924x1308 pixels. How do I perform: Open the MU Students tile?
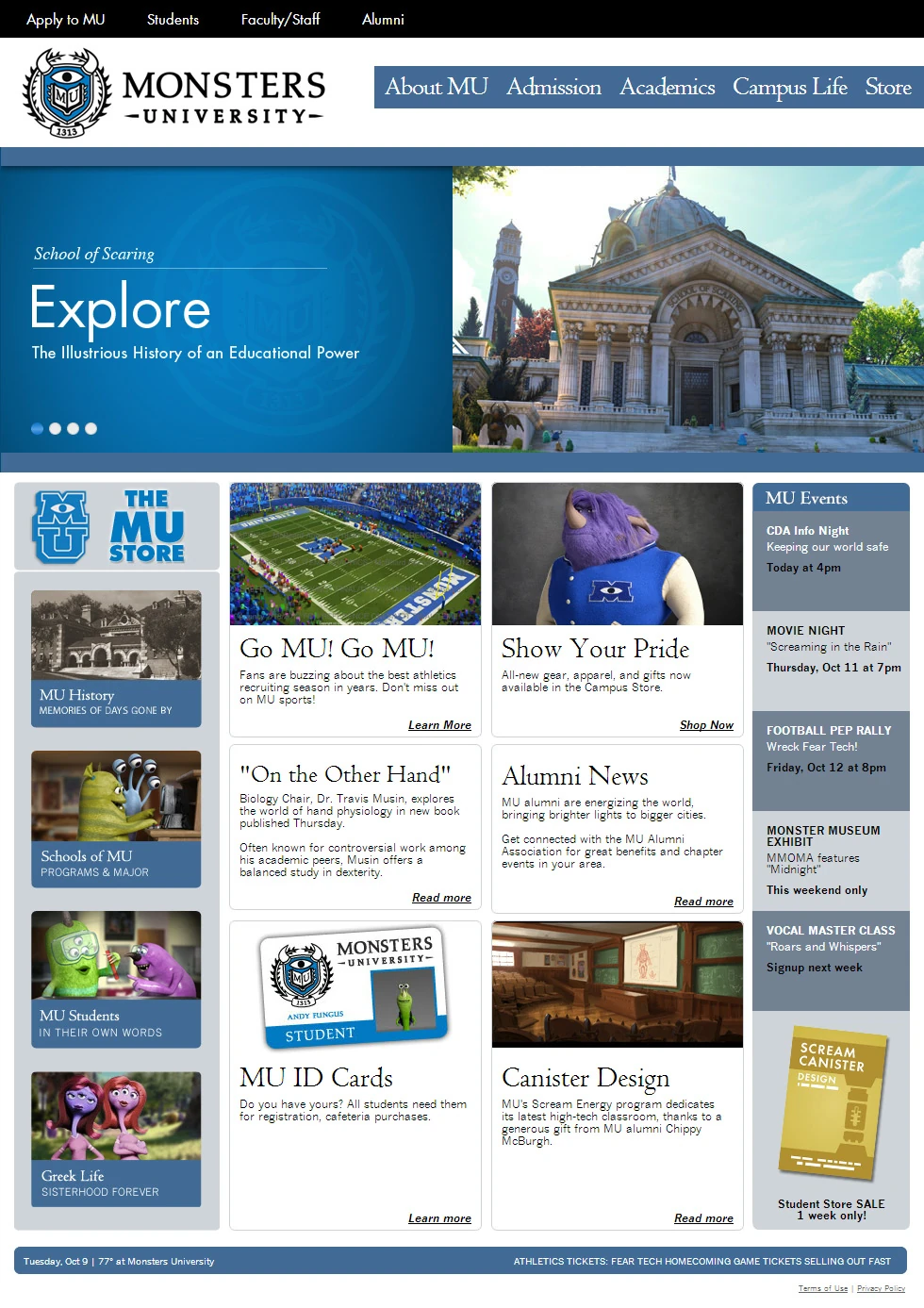click(x=116, y=979)
